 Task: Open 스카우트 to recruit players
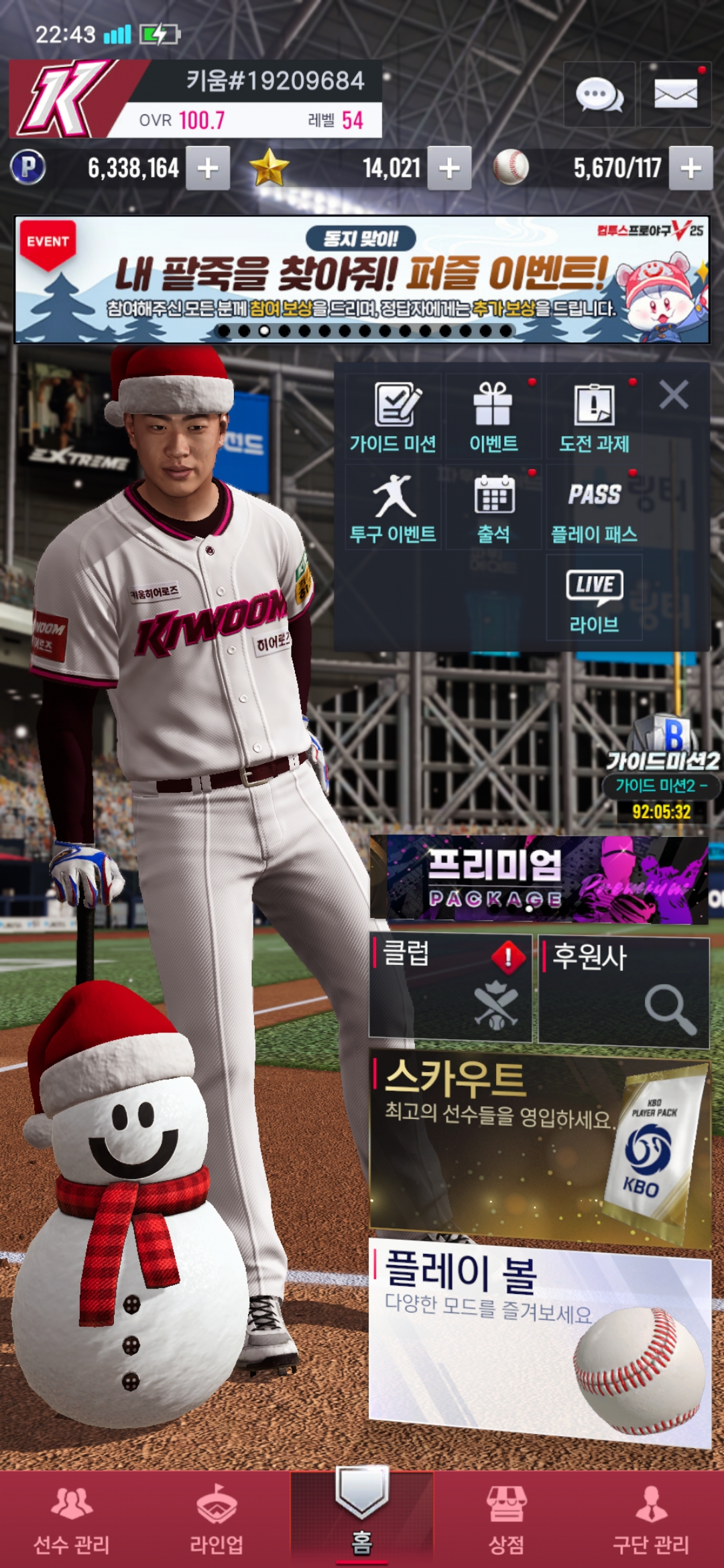tap(539, 1146)
